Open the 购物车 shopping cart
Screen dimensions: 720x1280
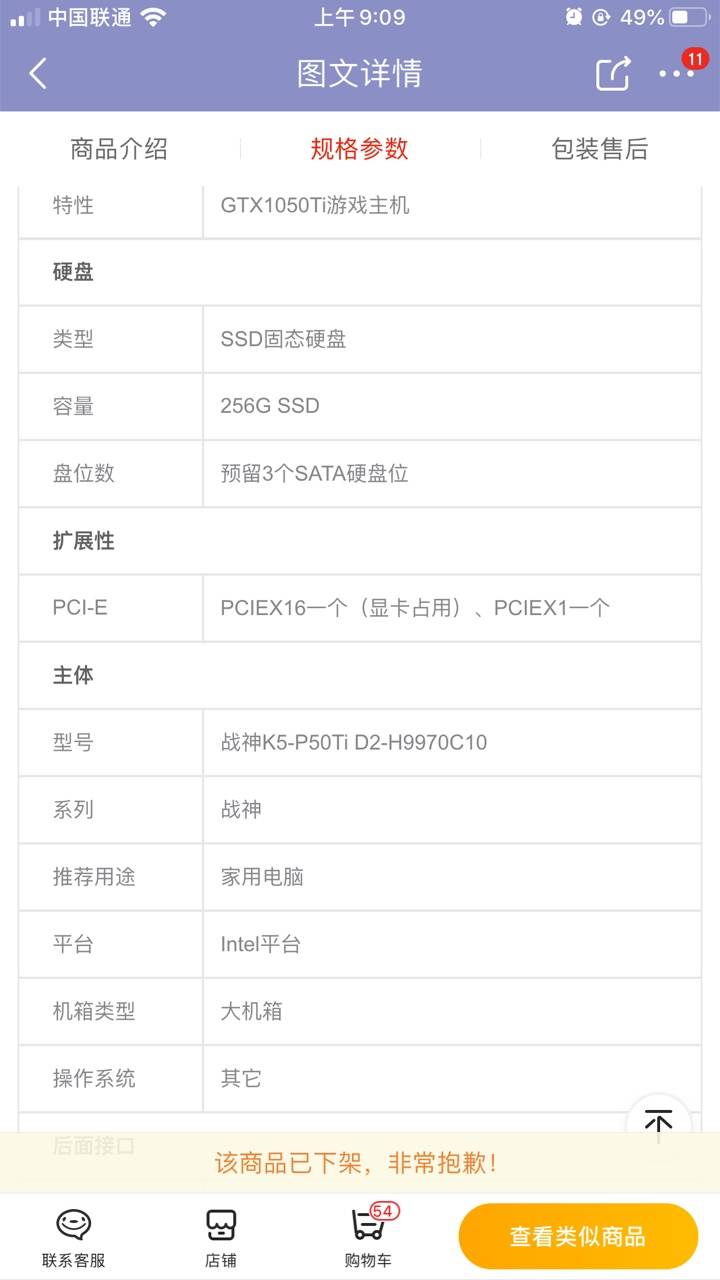click(x=368, y=1237)
